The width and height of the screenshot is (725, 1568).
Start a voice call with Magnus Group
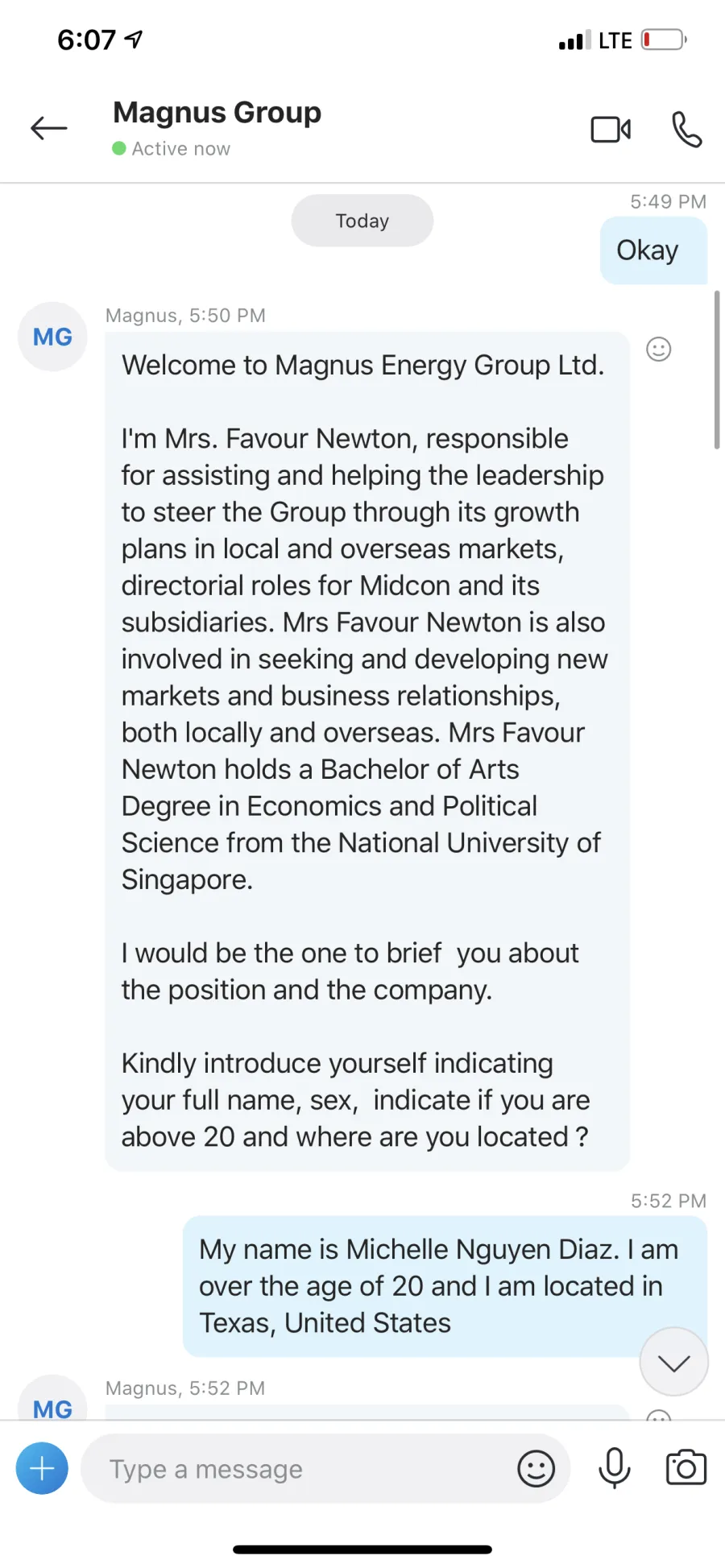coord(687,129)
